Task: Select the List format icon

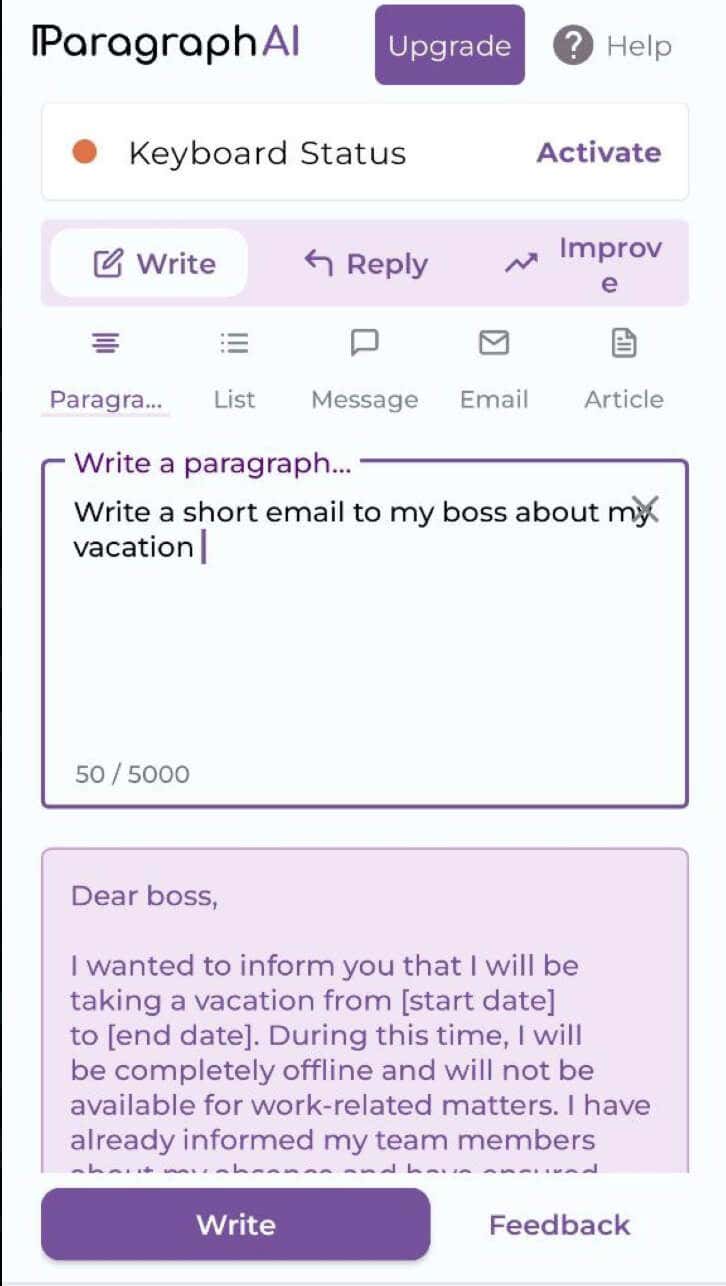Action: [234, 343]
